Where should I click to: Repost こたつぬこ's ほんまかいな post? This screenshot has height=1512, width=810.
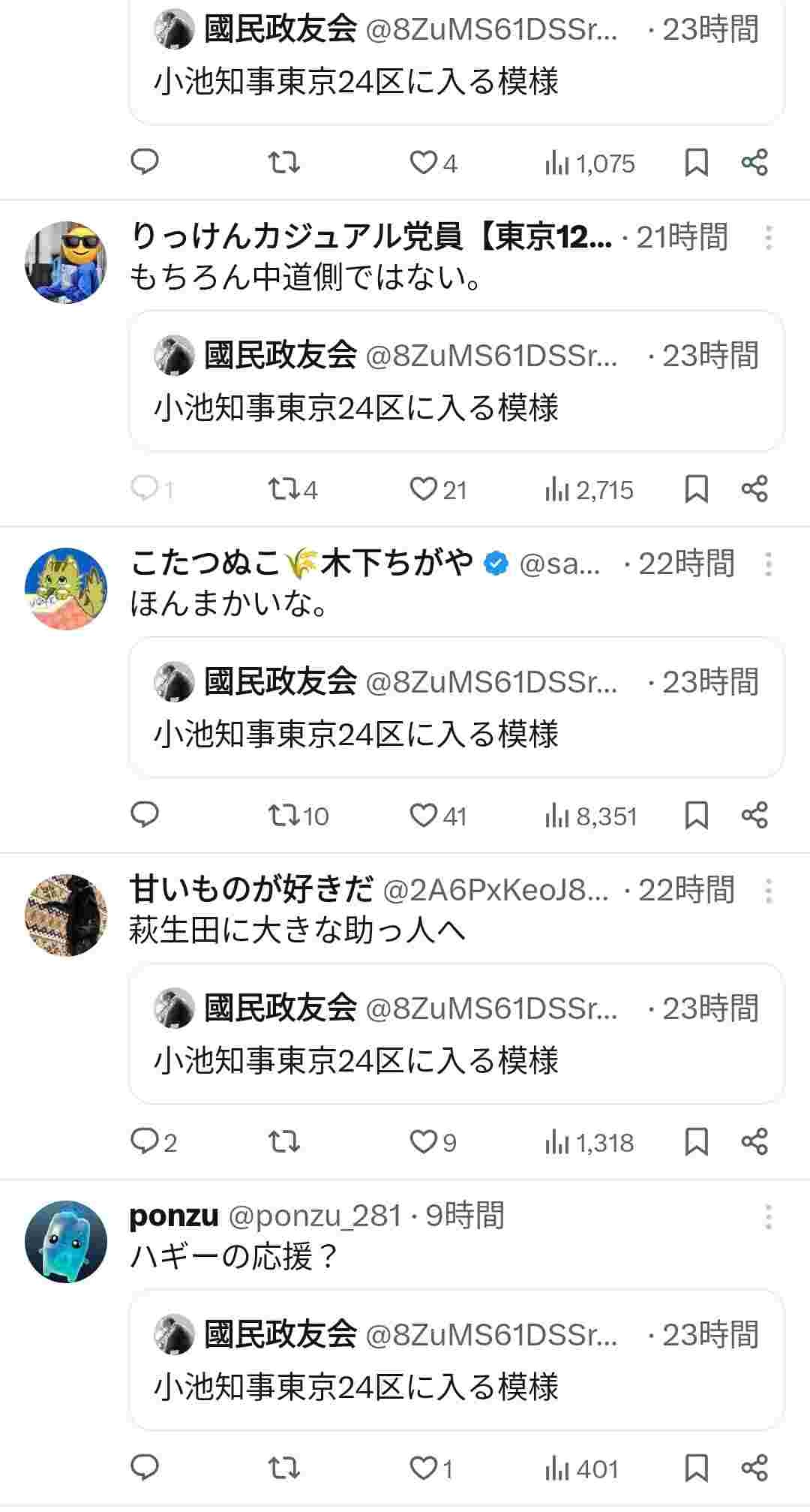tap(284, 815)
